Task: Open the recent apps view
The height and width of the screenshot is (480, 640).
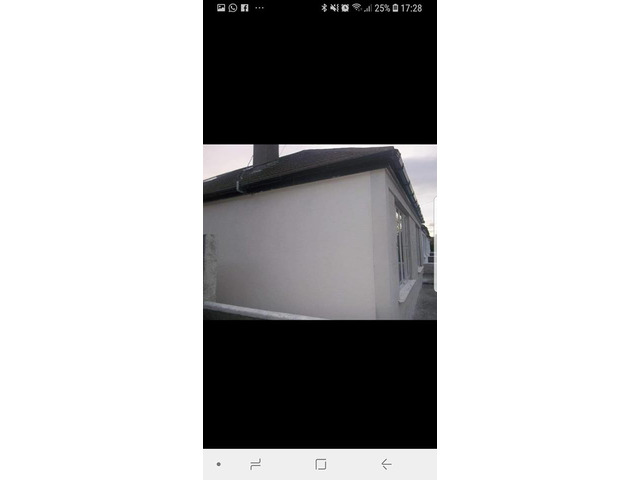Action: click(255, 464)
